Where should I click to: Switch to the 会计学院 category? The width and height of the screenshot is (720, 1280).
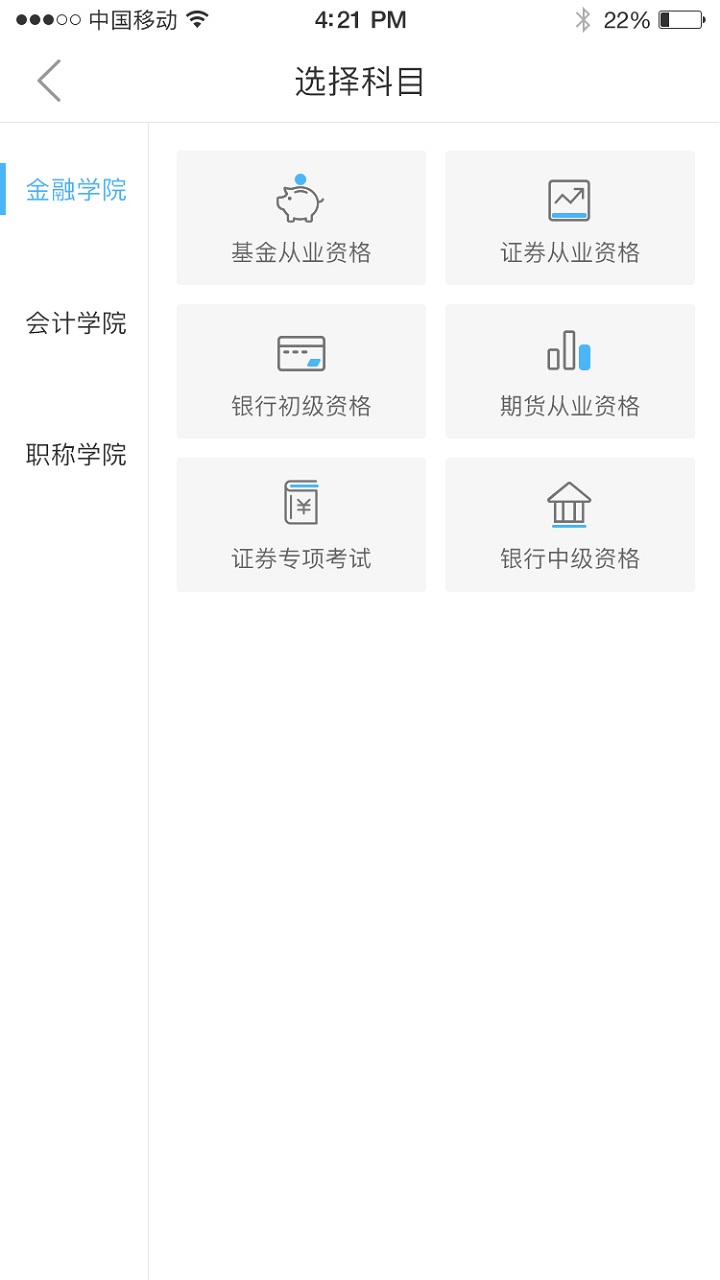[76, 323]
